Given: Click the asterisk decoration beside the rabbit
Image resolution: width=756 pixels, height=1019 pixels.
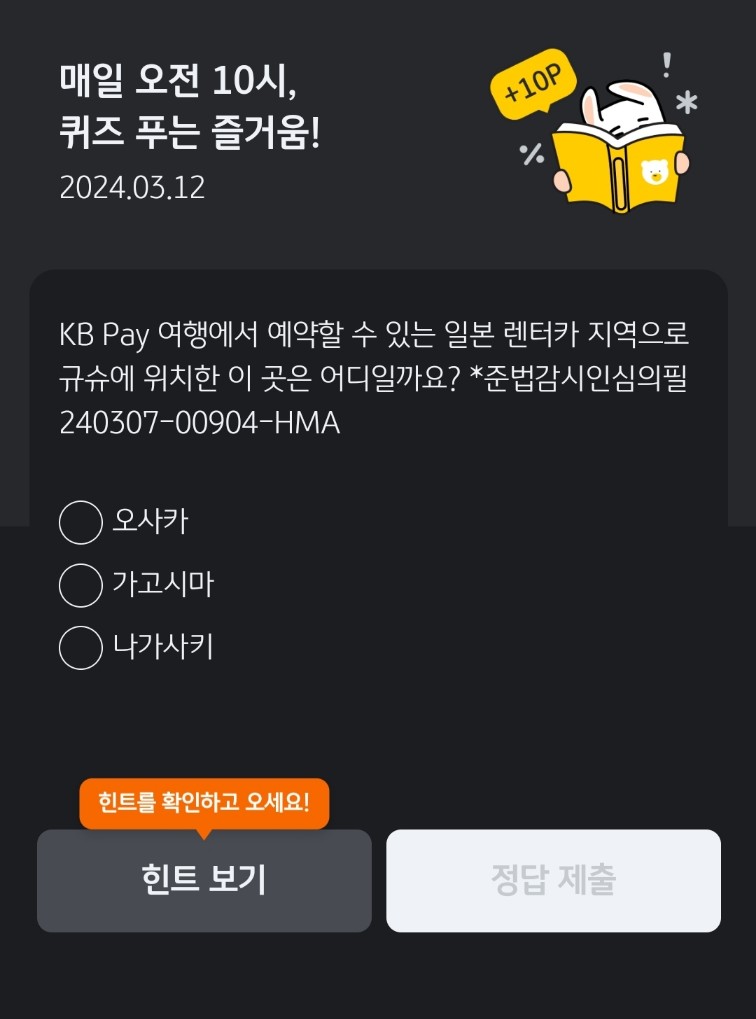Looking at the screenshot, I should pyautogui.click(x=688, y=103).
